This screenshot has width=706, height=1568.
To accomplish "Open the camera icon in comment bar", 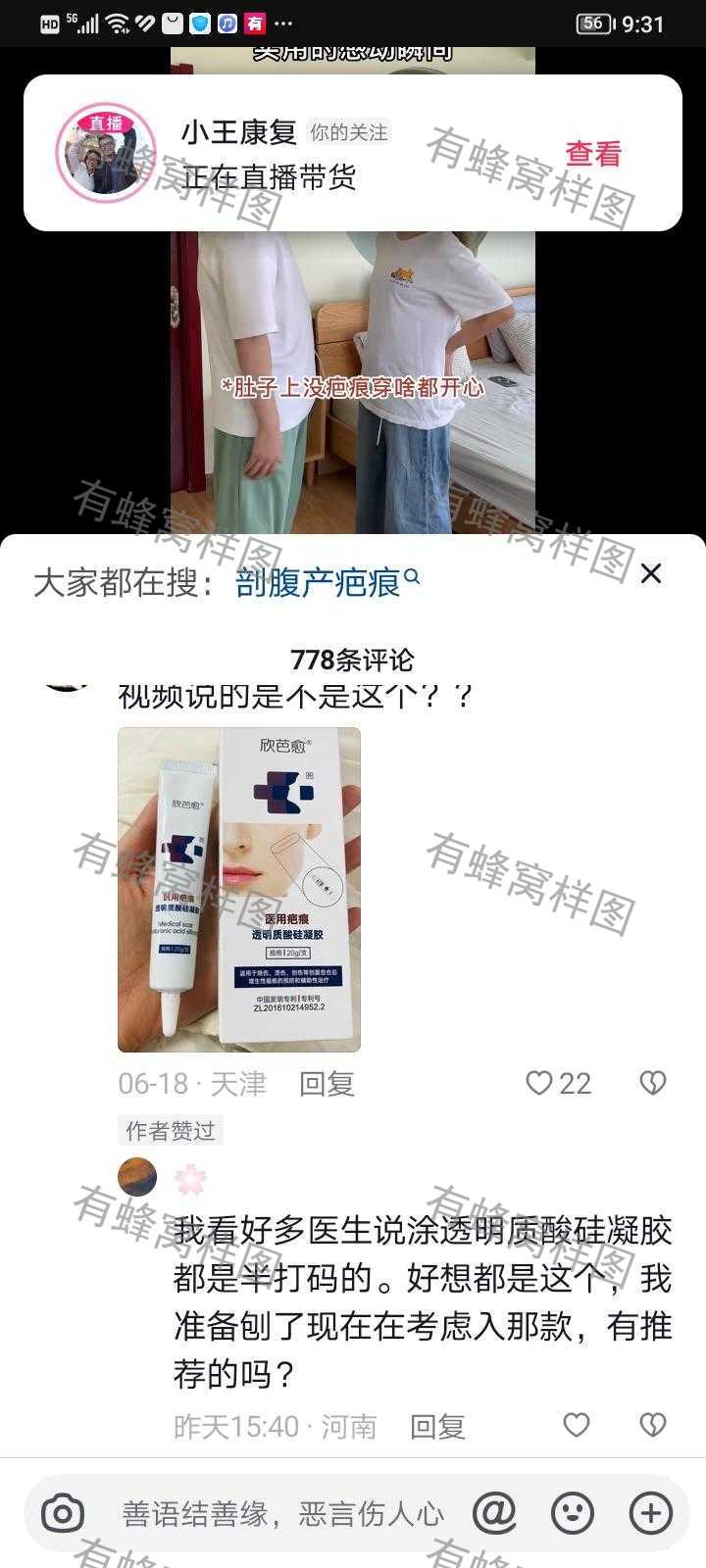I will click(x=63, y=1514).
